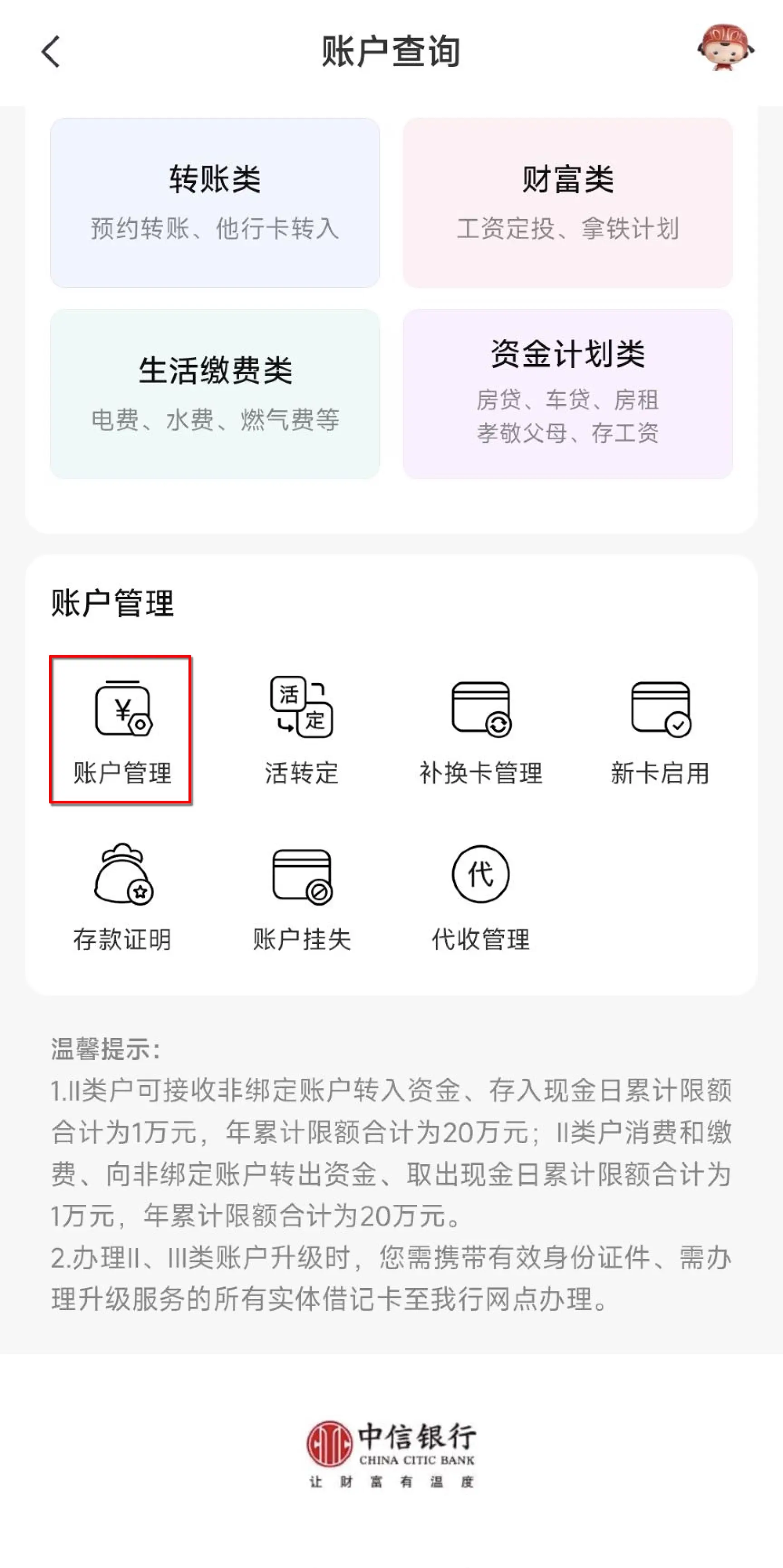Image resolution: width=783 pixels, height=1568 pixels.
Task: Open the 转账类 card
Action: click(215, 203)
